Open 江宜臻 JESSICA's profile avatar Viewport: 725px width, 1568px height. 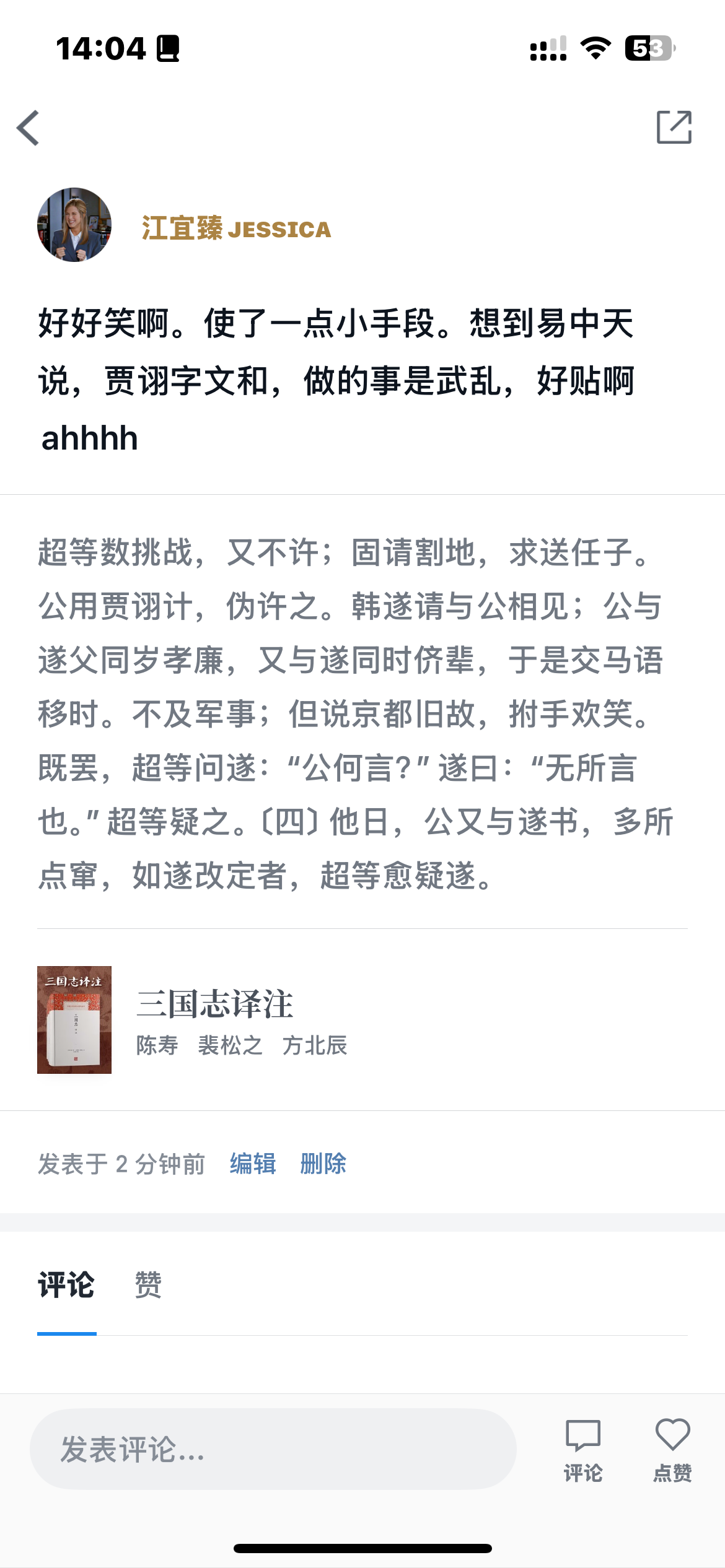[74, 225]
